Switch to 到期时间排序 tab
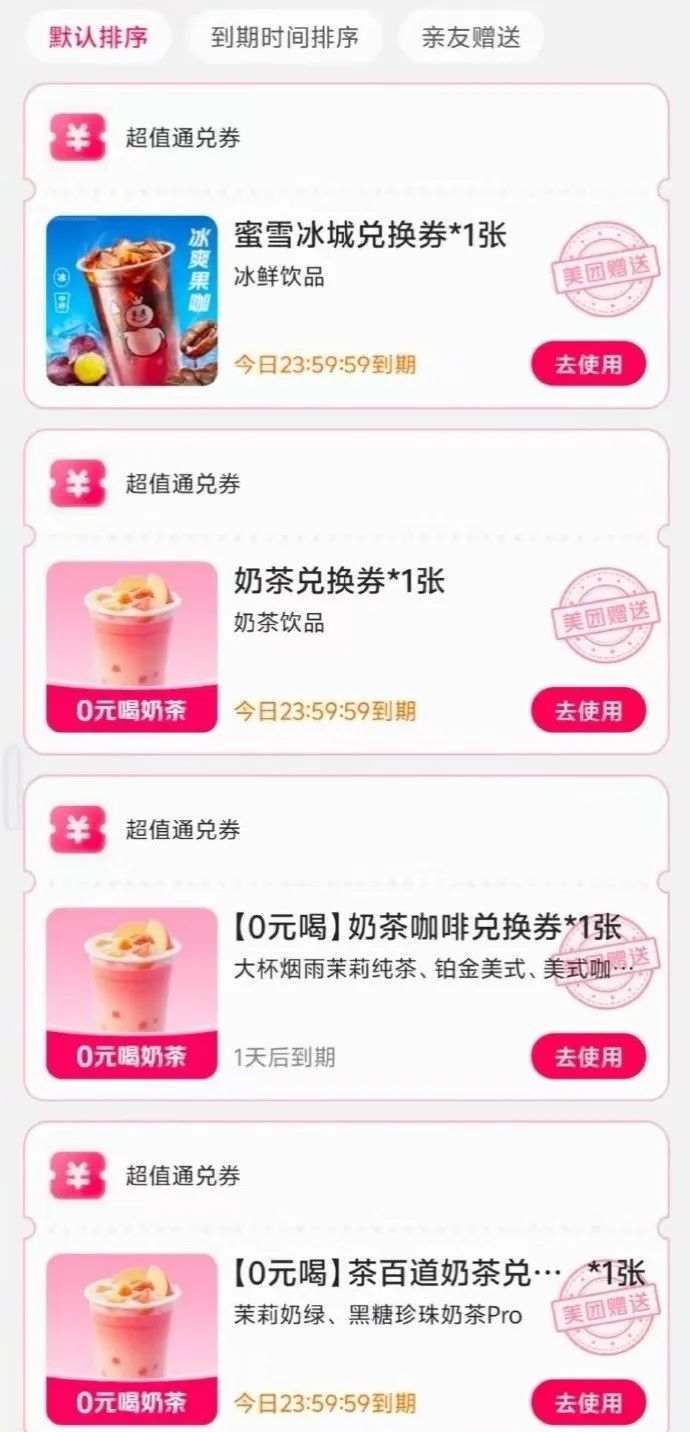690x1432 pixels. (x=284, y=38)
